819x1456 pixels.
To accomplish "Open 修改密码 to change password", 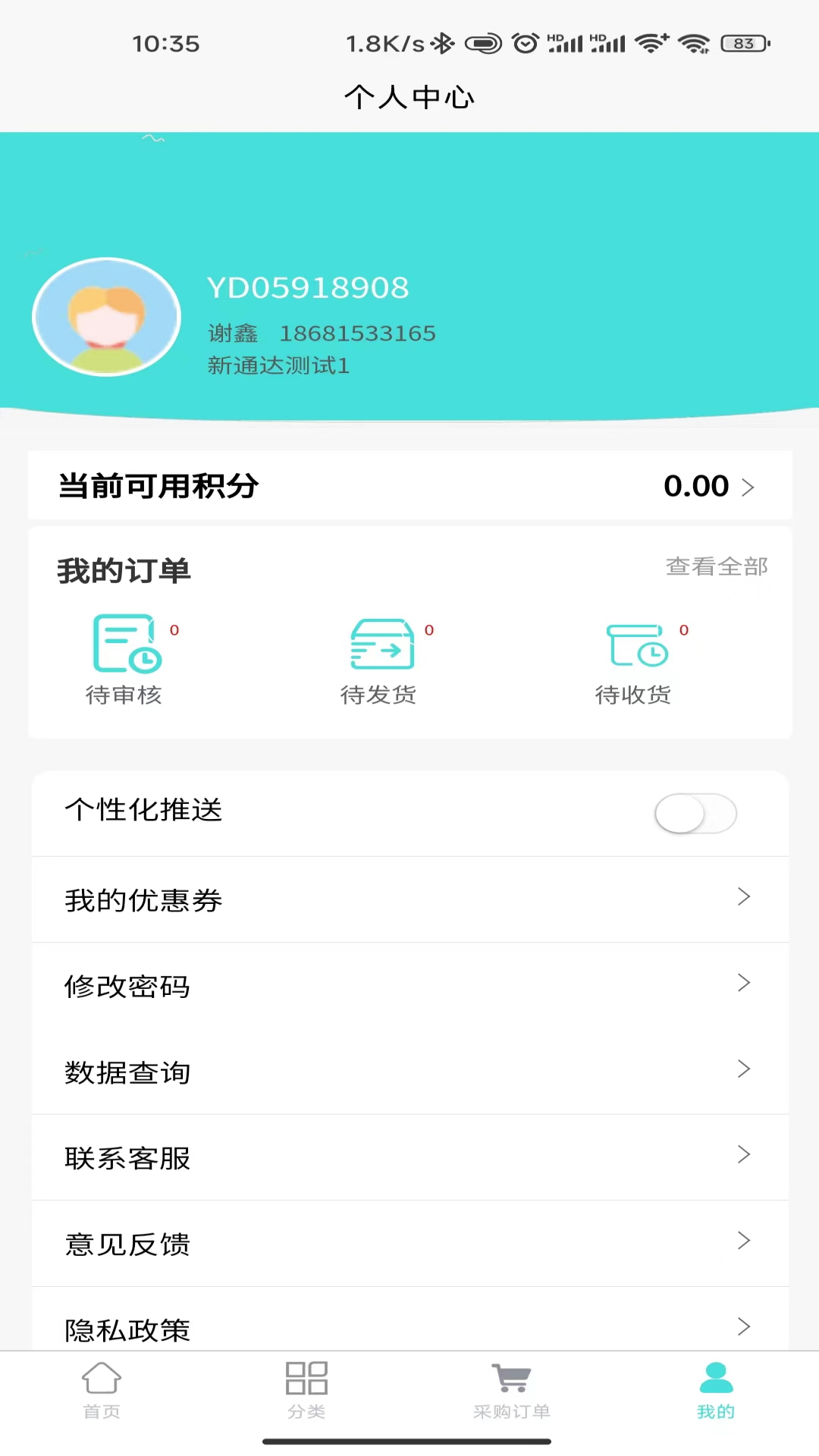I will [x=409, y=985].
